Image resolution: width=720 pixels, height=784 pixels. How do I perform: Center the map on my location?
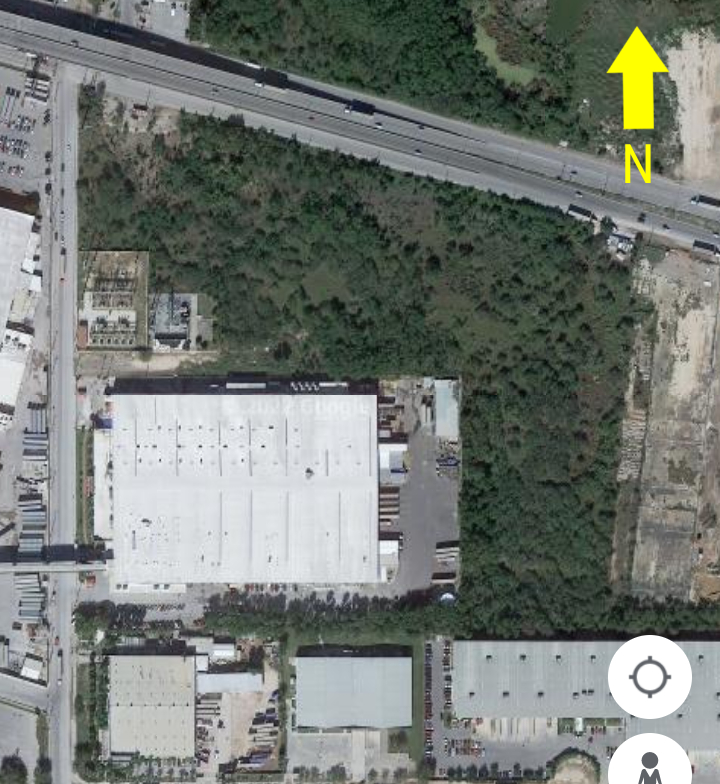tap(650, 677)
